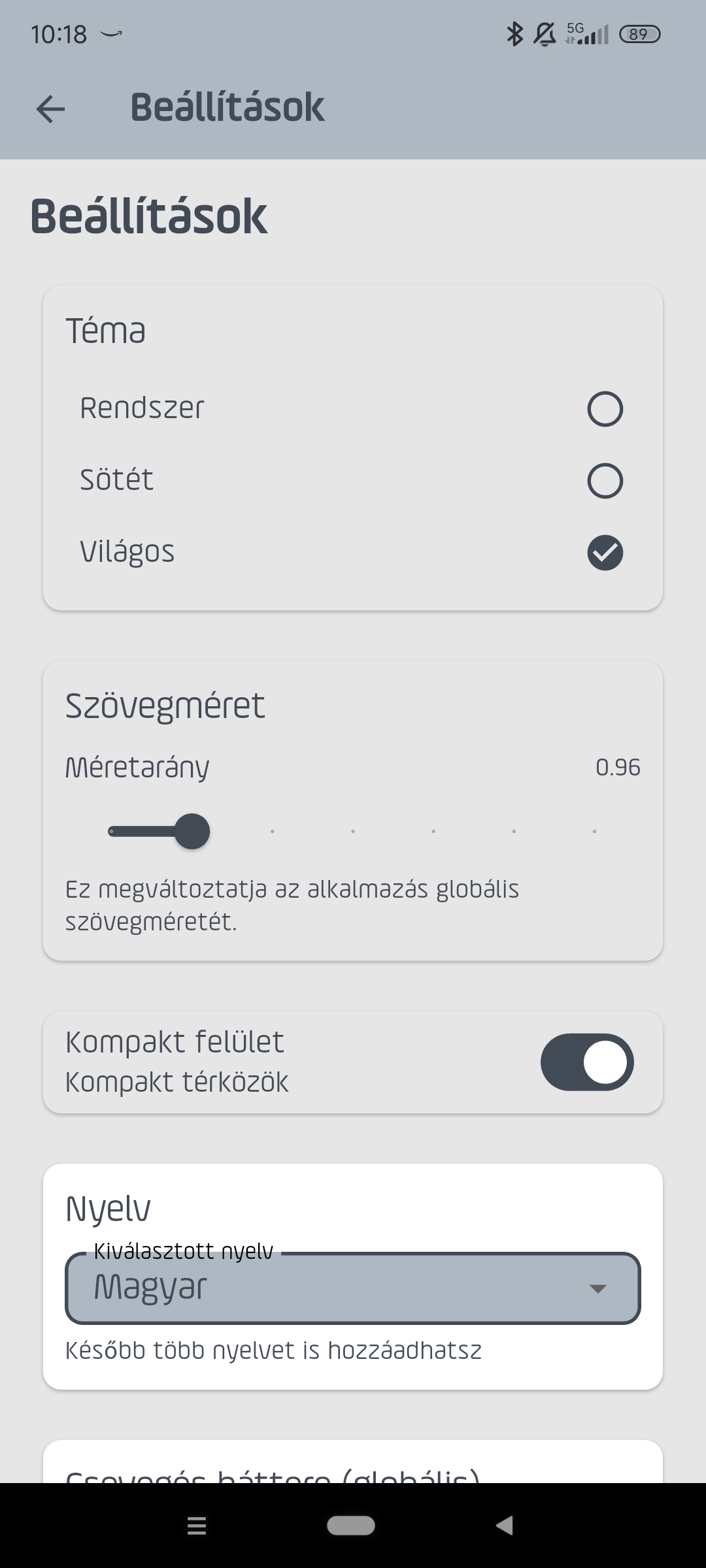The image size is (706, 1568).
Task: Tap the 0.96 scale value label
Action: pos(618,768)
